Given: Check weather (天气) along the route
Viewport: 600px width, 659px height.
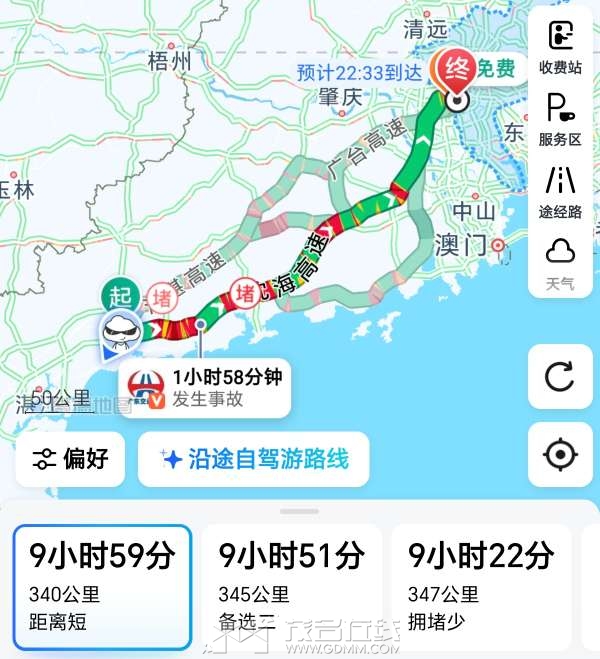Looking at the screenshot, I should pyautogui.click(x=560, y=262).
